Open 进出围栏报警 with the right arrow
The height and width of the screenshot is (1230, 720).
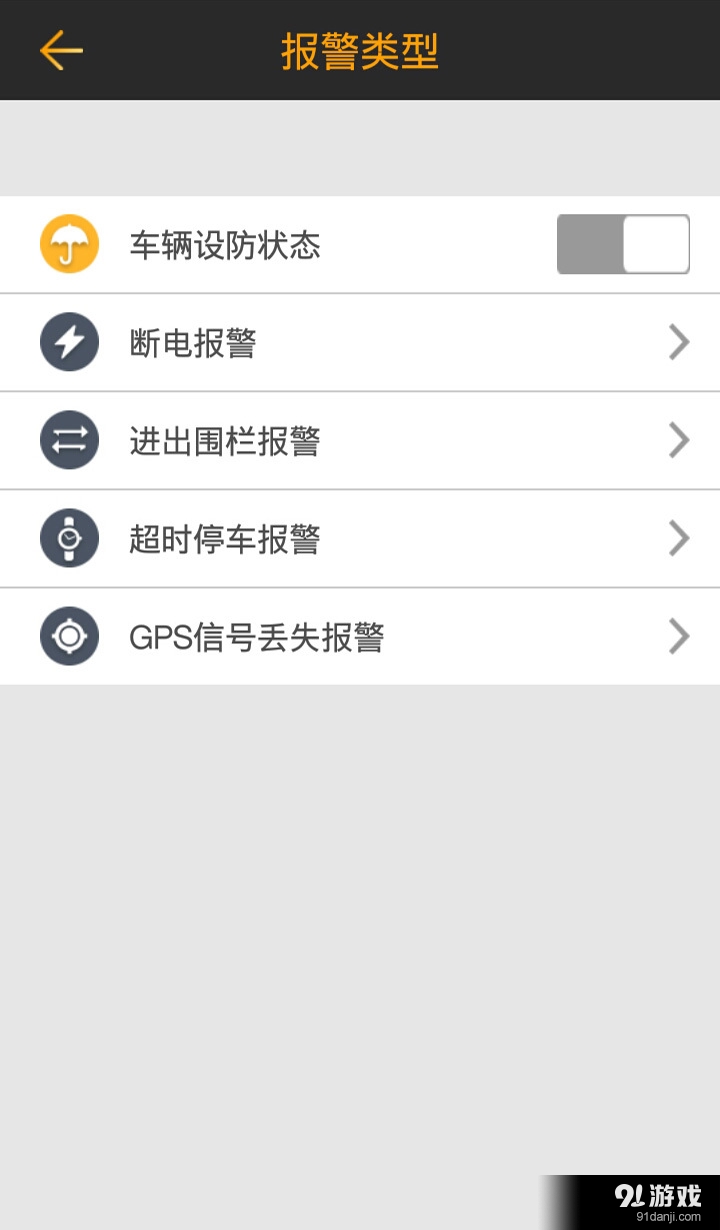tap(678, 440)
